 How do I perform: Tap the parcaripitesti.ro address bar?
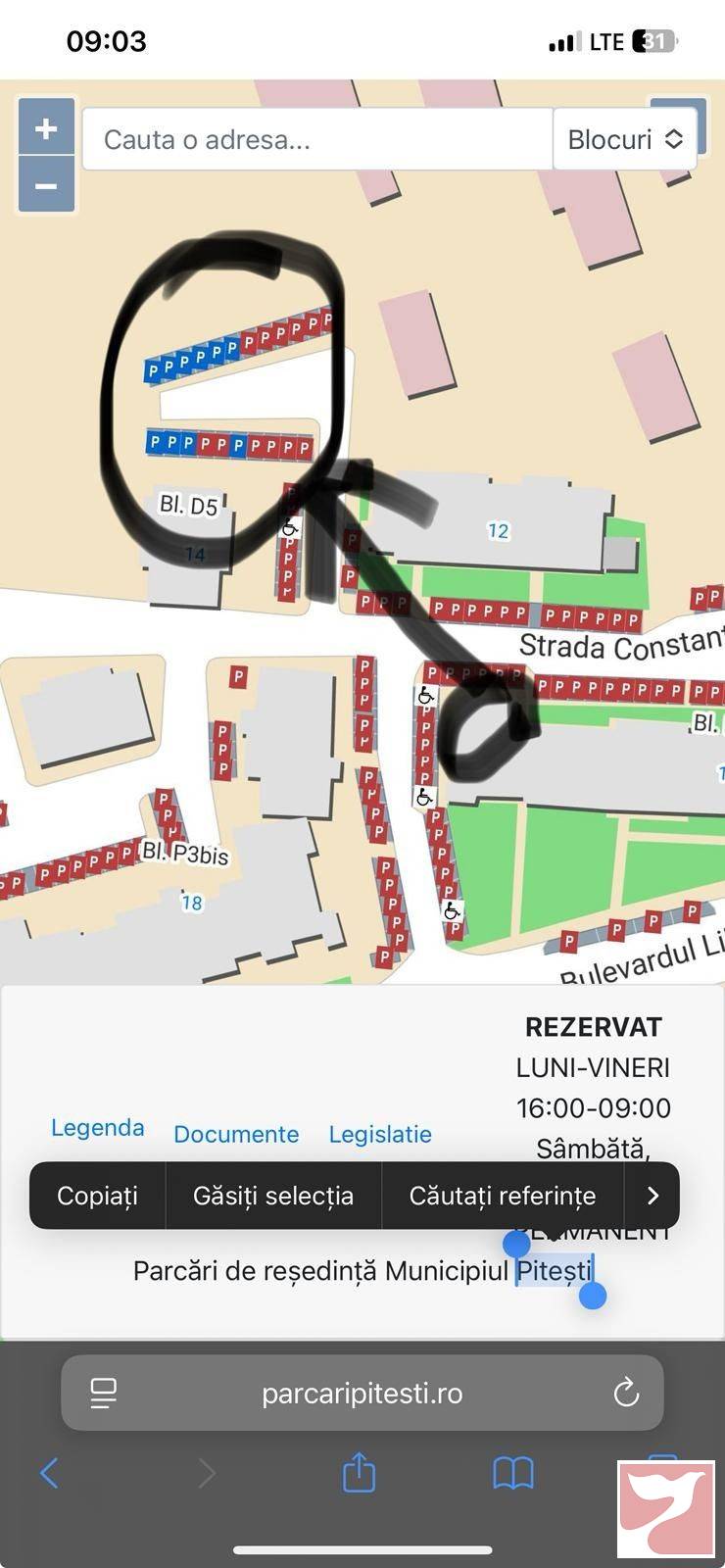point(362,1393)
